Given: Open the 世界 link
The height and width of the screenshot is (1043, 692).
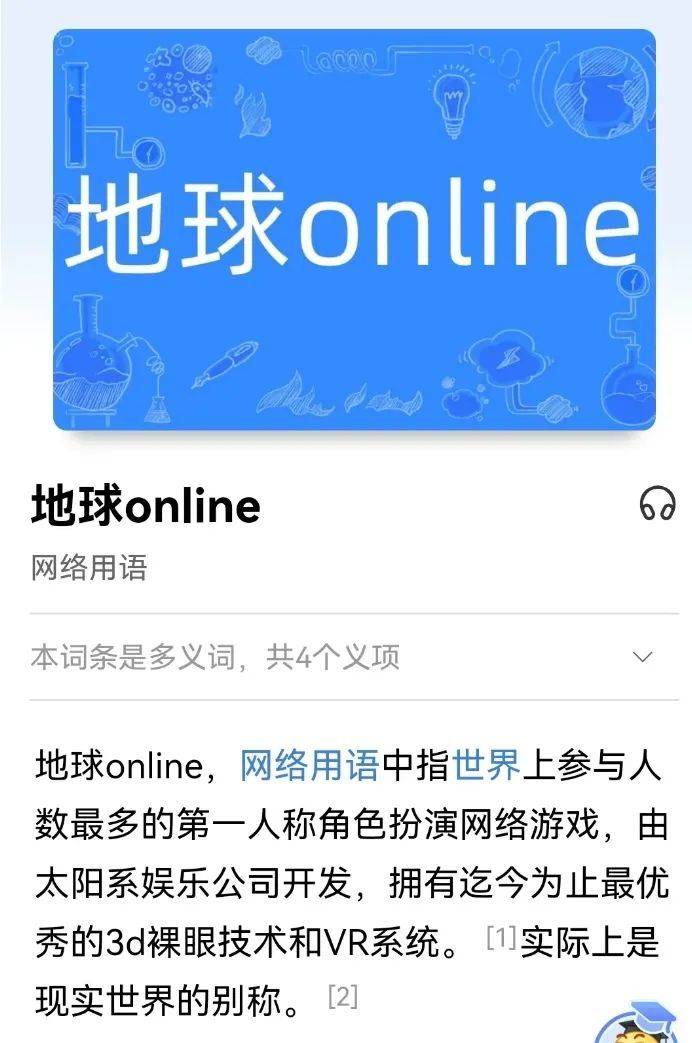Looking at the screenshot, I should tap(486, 766).
